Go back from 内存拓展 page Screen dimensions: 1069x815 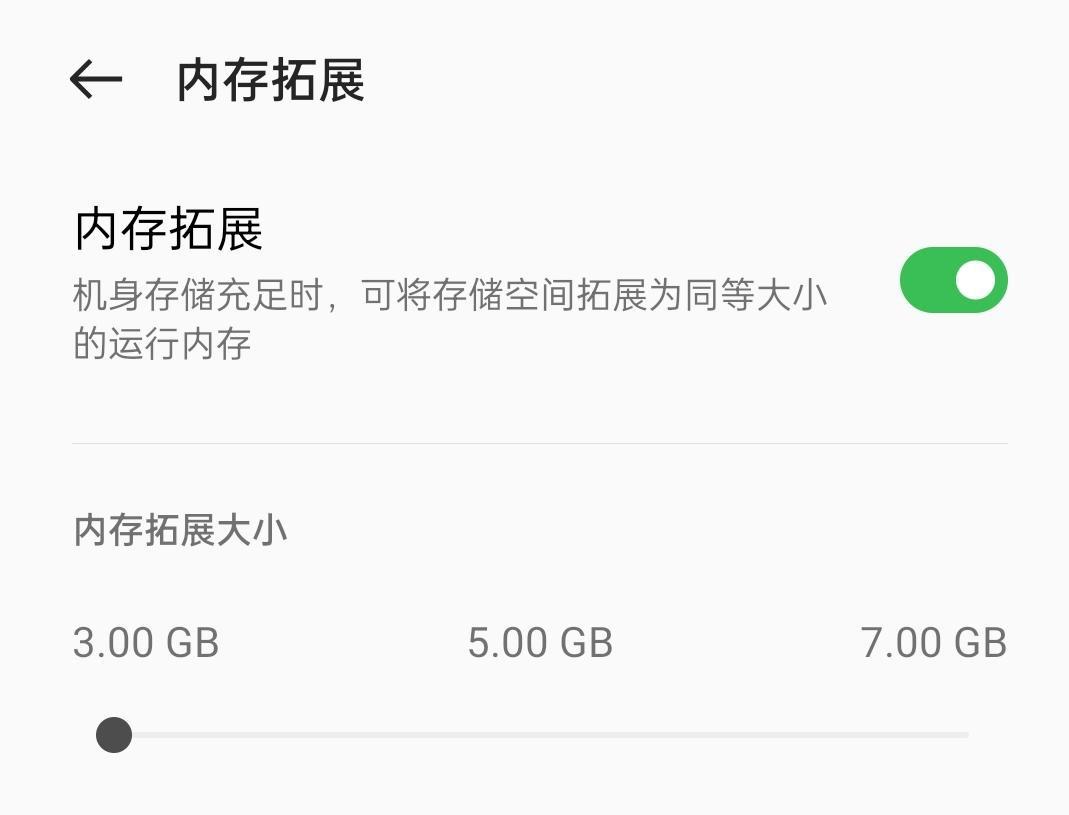click(x=96, y=80)
